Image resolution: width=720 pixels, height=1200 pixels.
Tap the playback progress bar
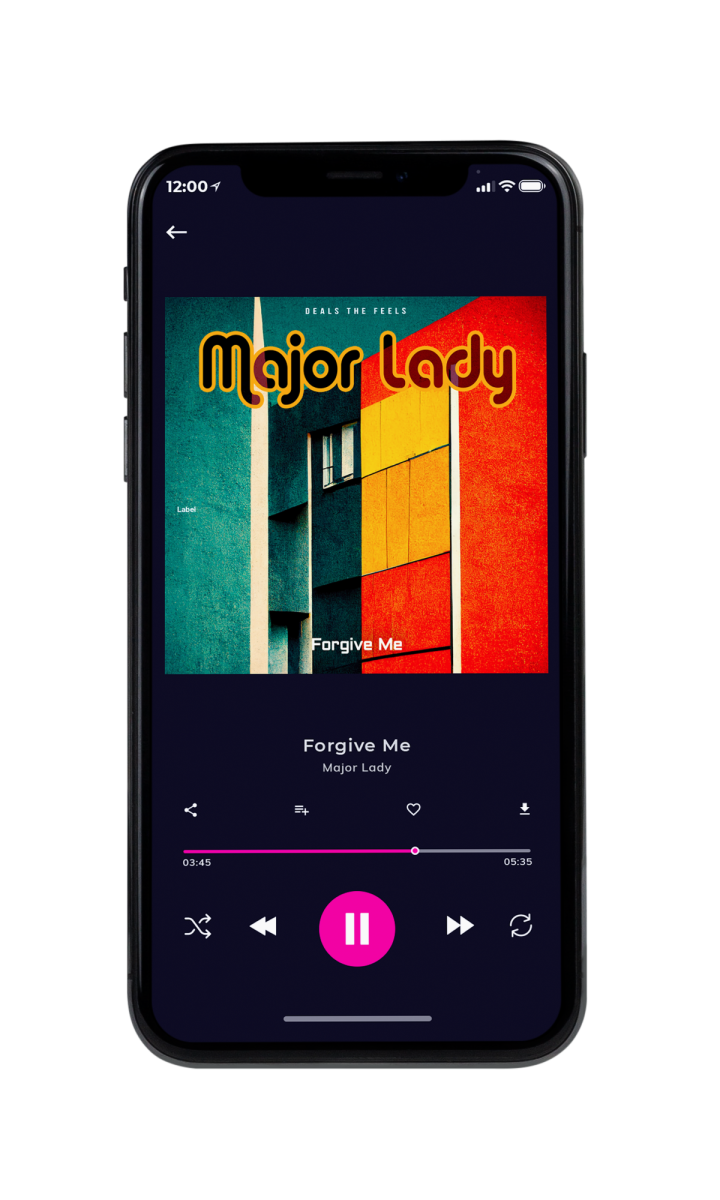click(x=357, y=851)
